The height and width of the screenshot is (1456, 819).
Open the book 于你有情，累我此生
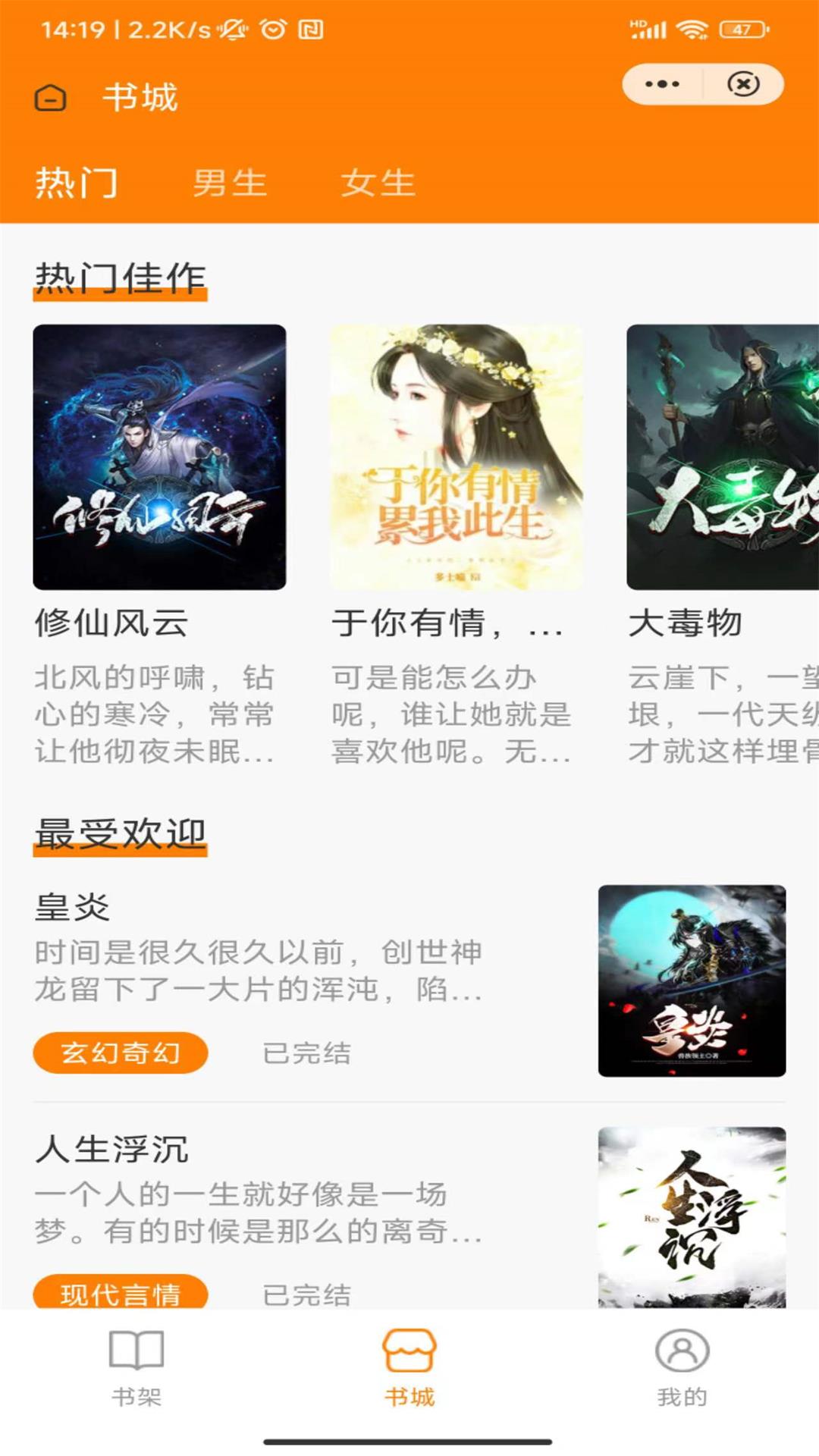(456, 457)
